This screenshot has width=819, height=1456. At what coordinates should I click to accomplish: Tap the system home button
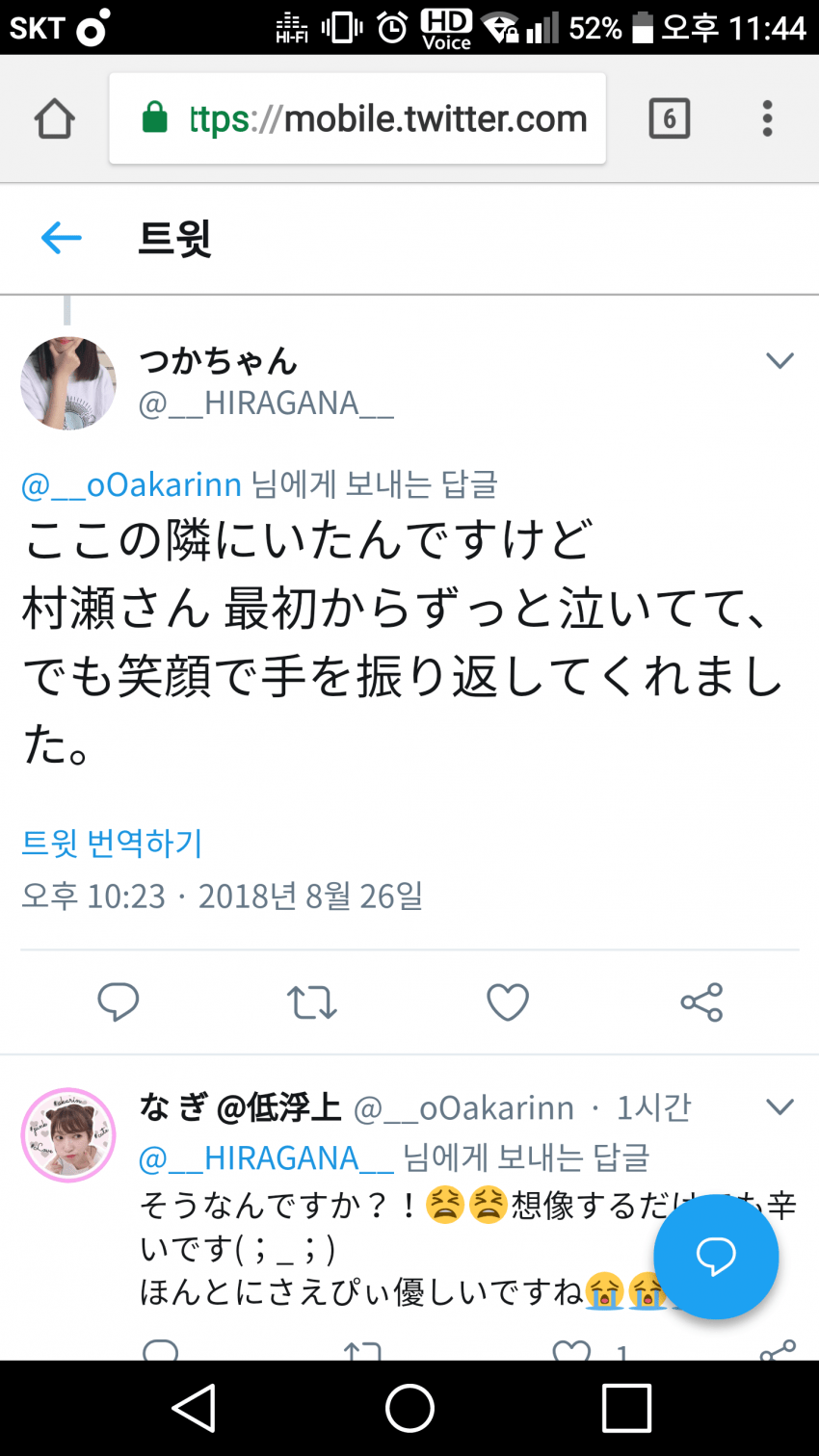point(409,1409)
